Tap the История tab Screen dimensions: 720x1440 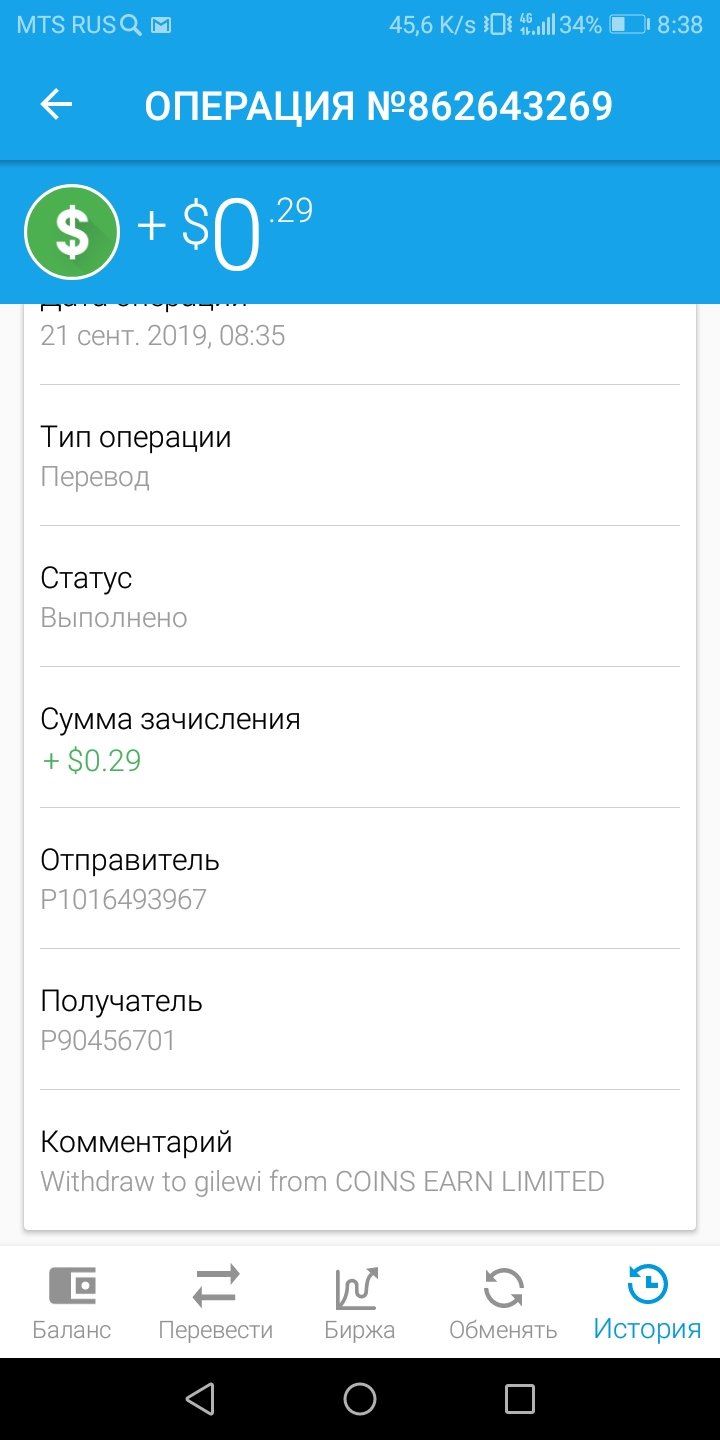[647, 1302]
